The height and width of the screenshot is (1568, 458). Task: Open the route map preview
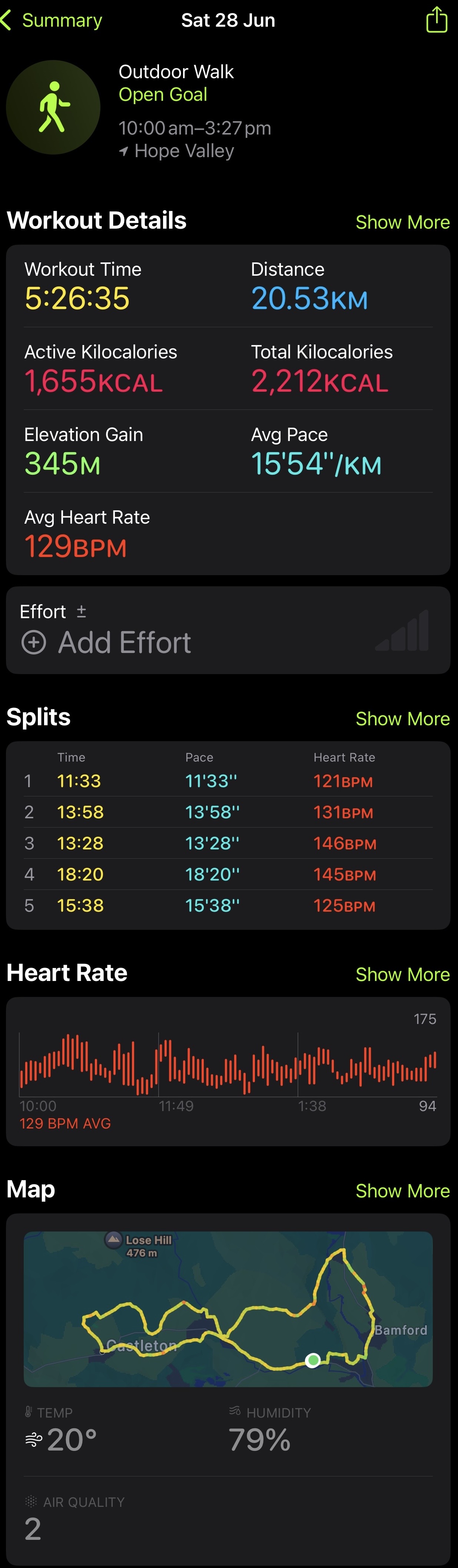[228, 1309]
